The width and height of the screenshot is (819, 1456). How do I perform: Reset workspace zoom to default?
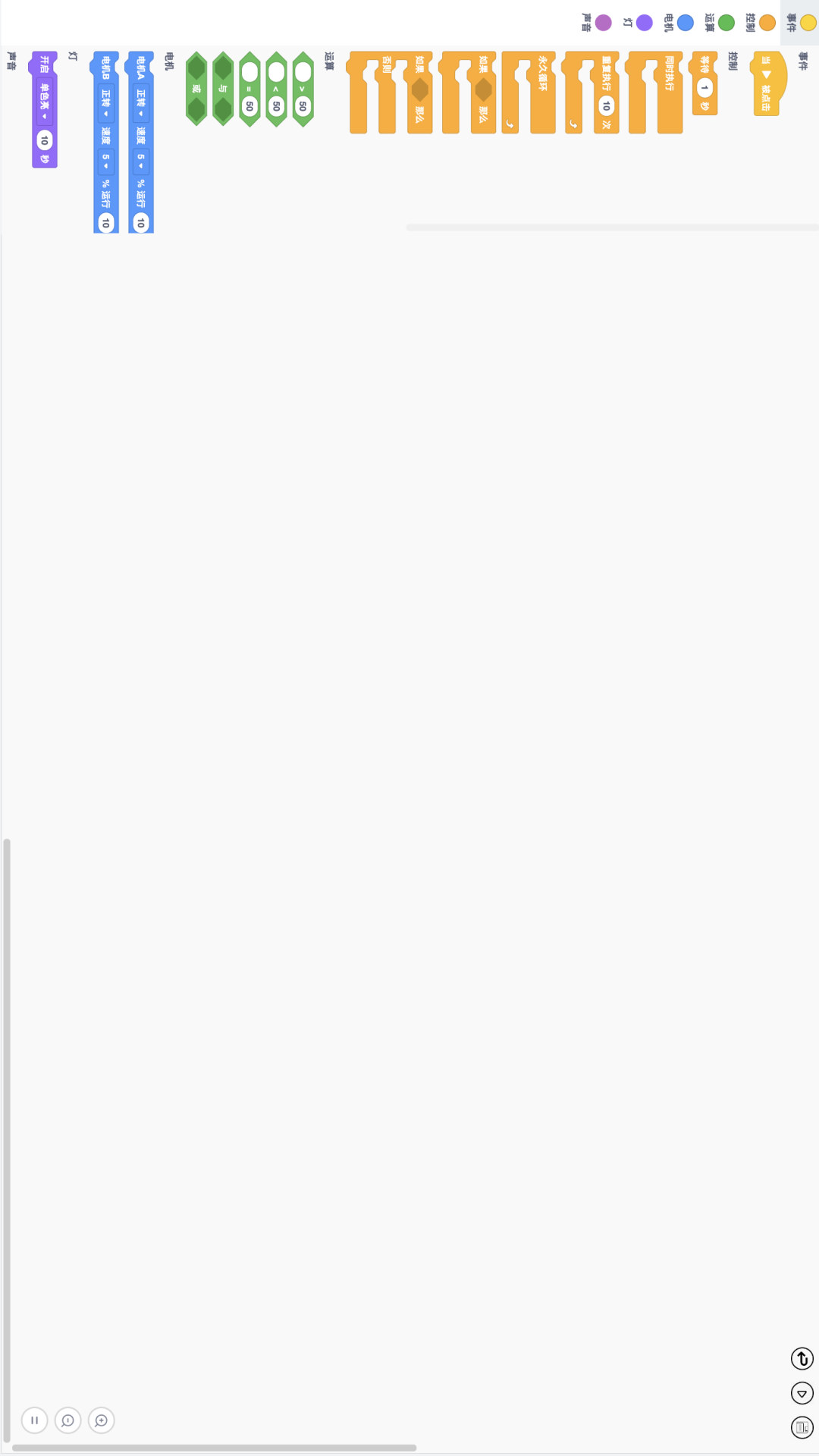click(x=34, y=1420)
